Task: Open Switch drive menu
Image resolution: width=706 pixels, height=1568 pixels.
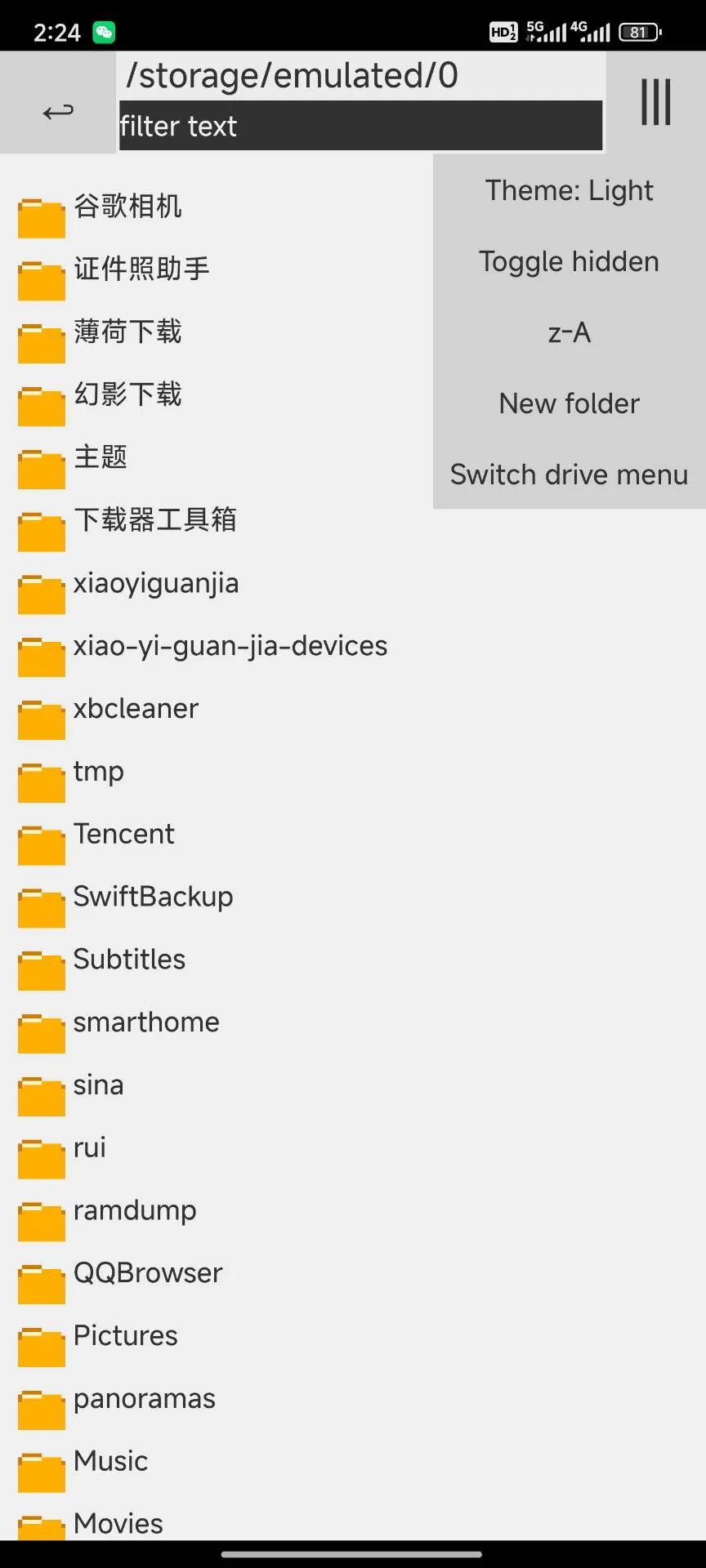Action: click(x=569, y=474)
